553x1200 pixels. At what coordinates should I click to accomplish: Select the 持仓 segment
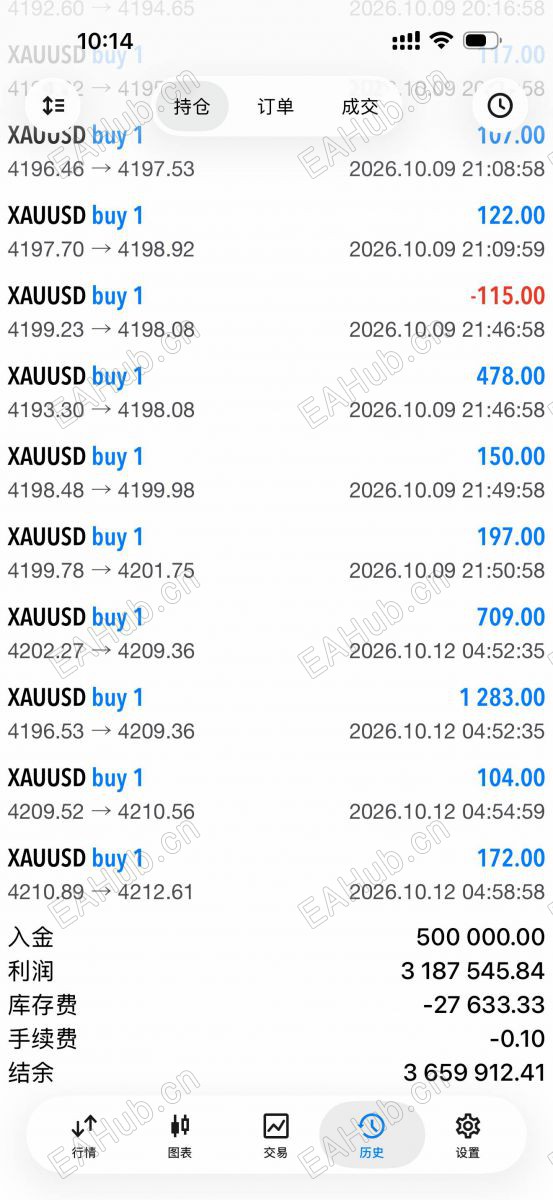pos(192,106)
